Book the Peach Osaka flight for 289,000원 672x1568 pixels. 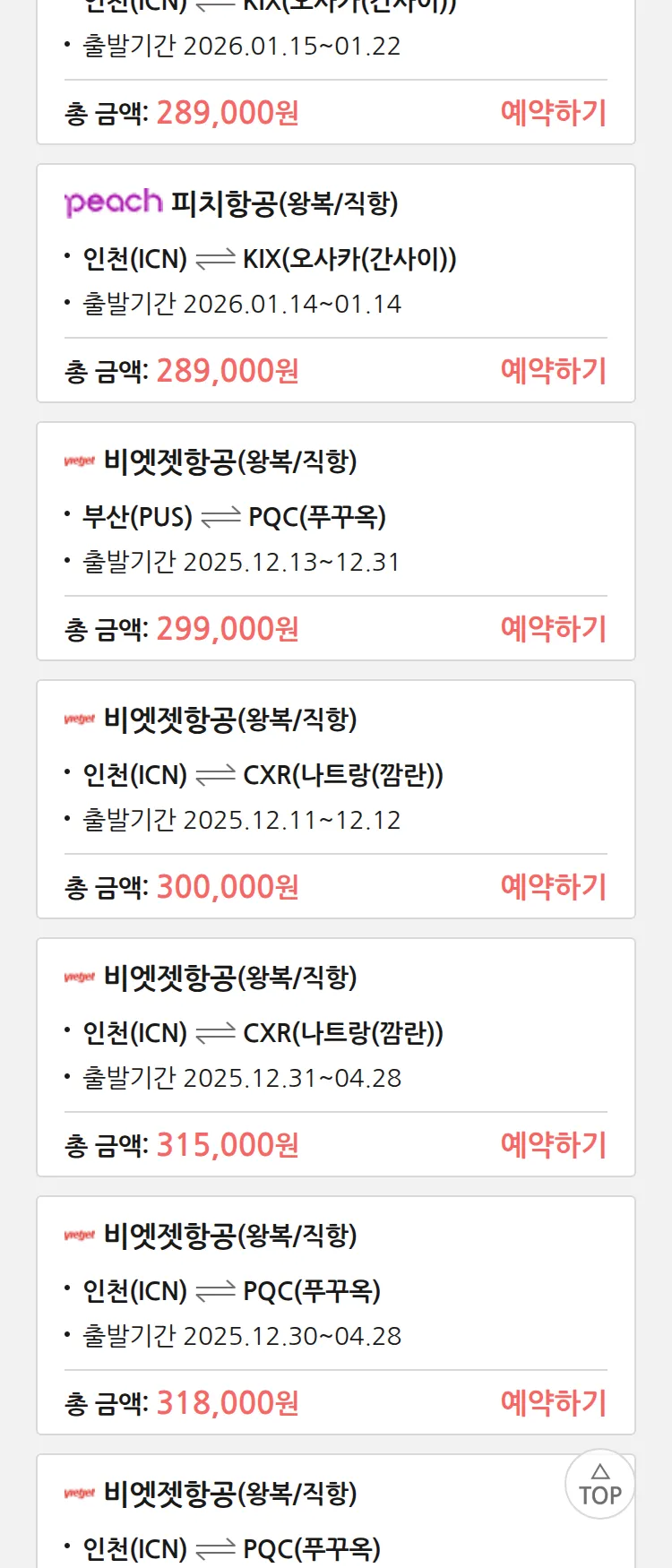(x=553, y=371)
